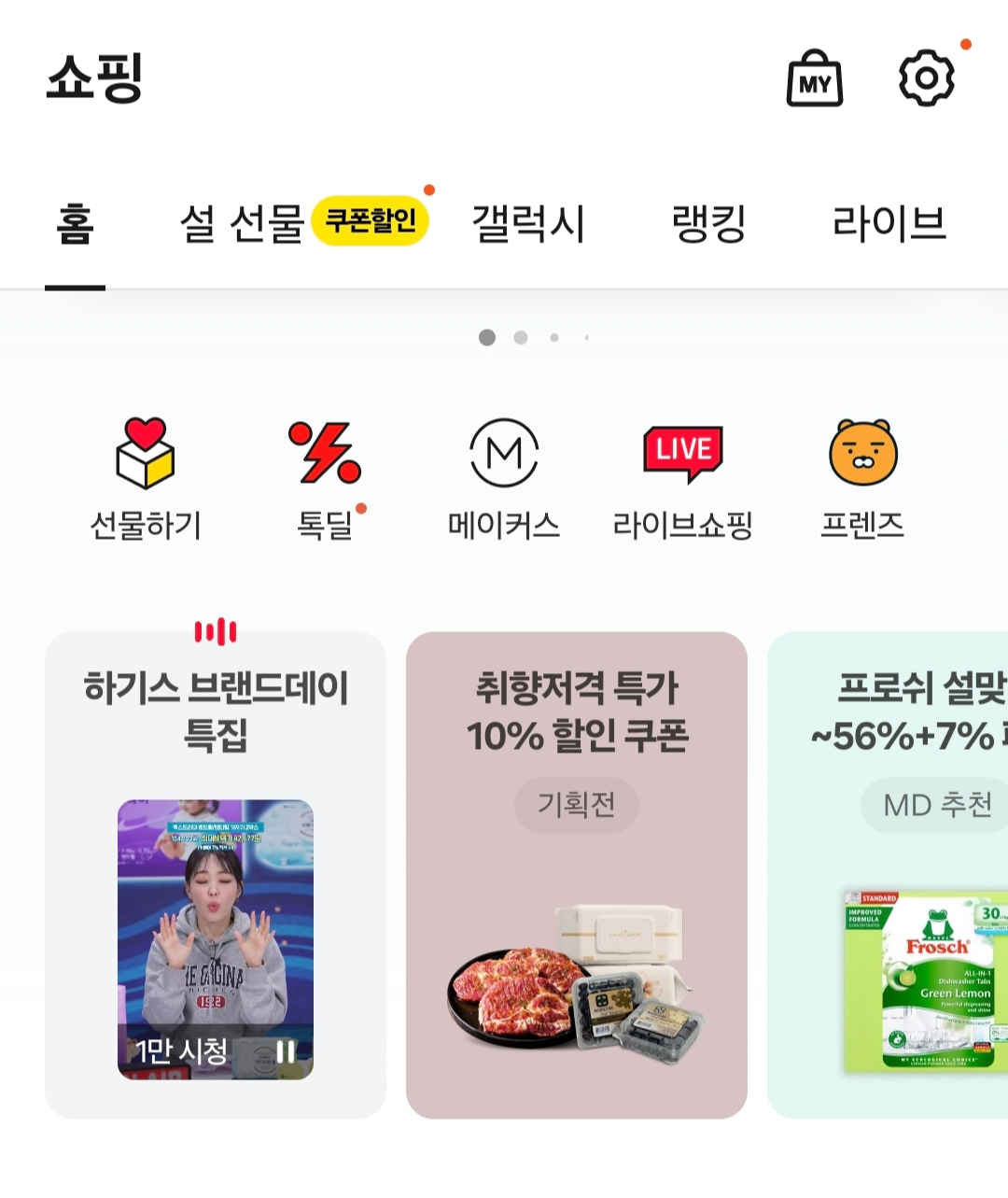
Task: Switch to the 라이브 tab
Action: click(889, 224)
